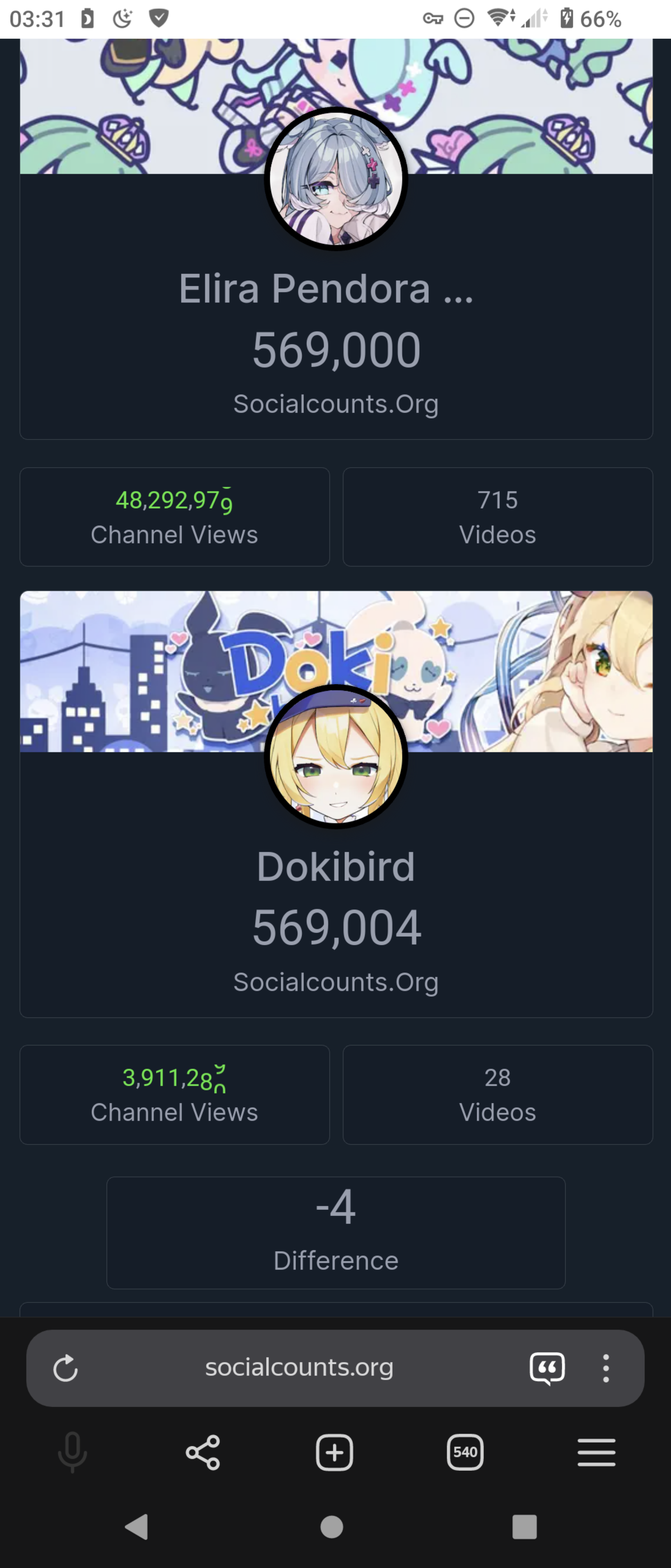The image size is (671, 1568).
Task: Open the quote bubble icon in address bar
Action: [547, 1368]
